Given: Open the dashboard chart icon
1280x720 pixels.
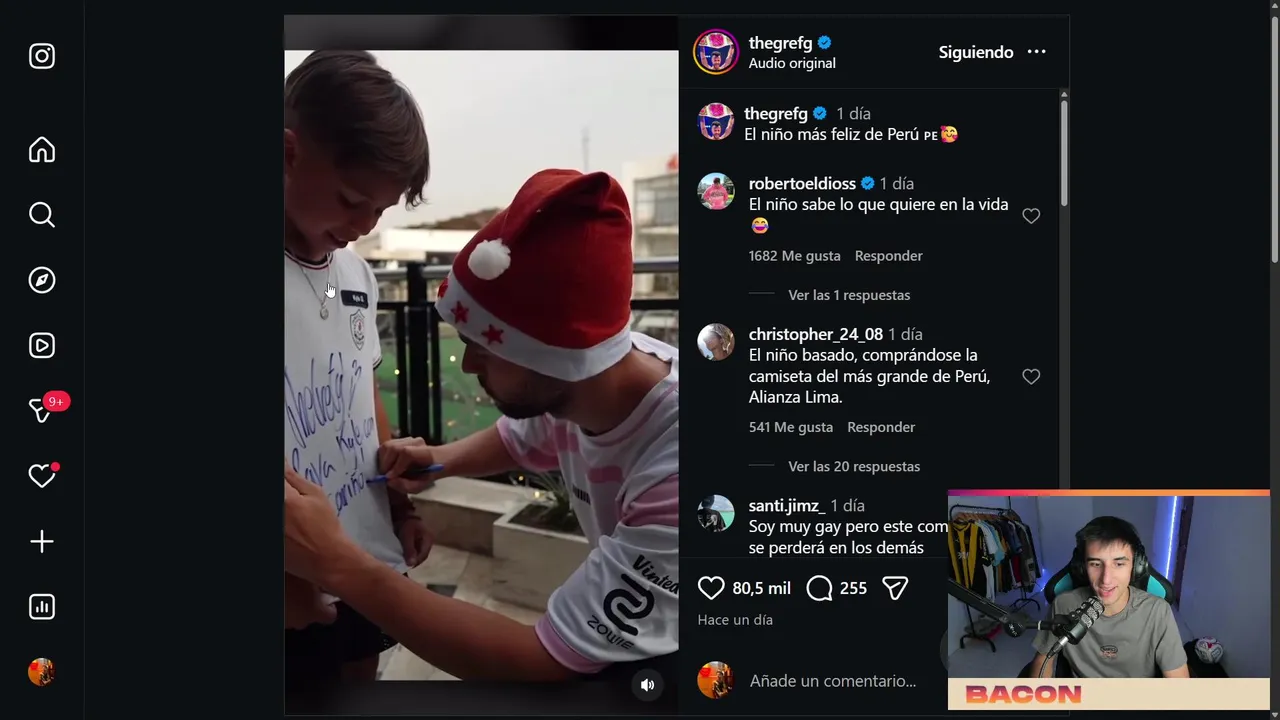Looking at the screenshot, I should [x=42, y=607].
